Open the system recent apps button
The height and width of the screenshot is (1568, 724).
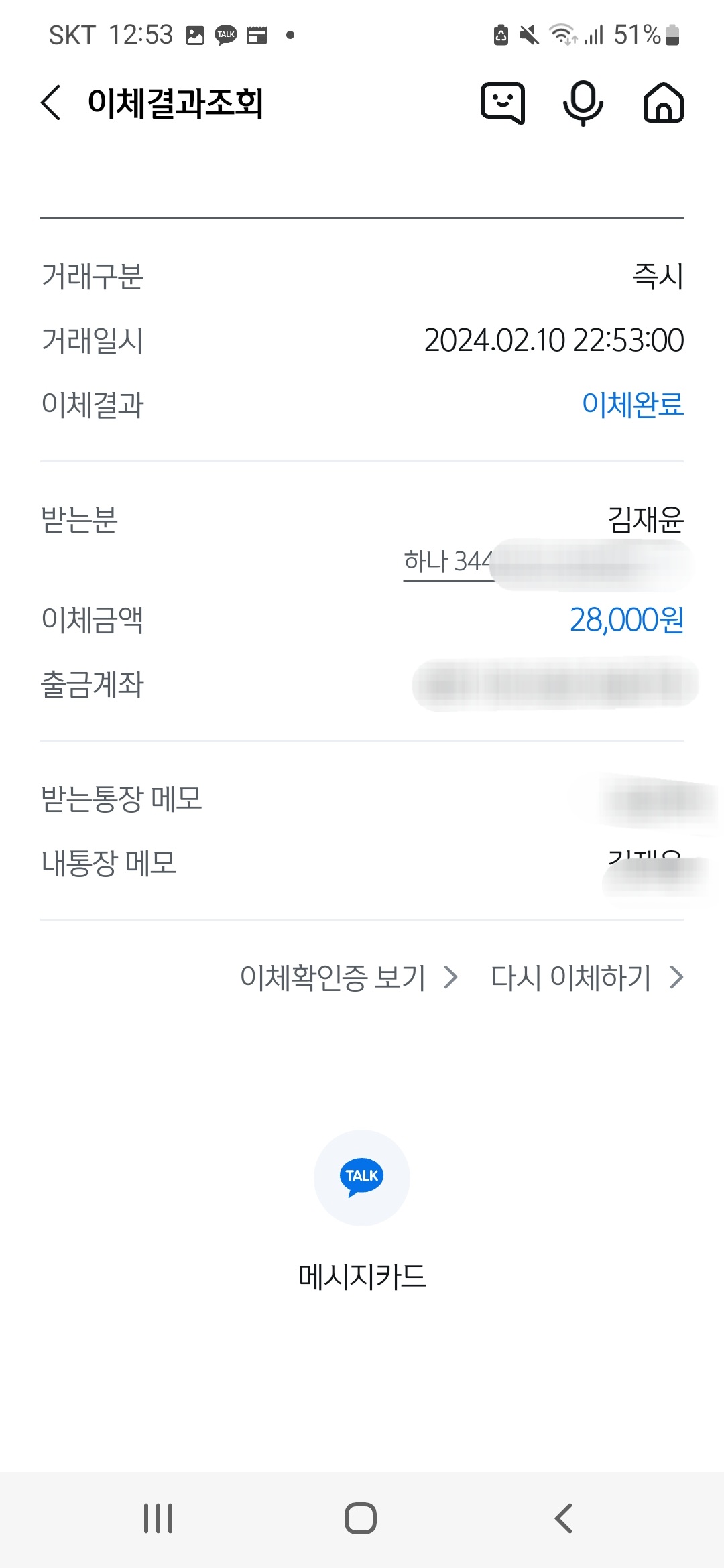coord(158,1518)
